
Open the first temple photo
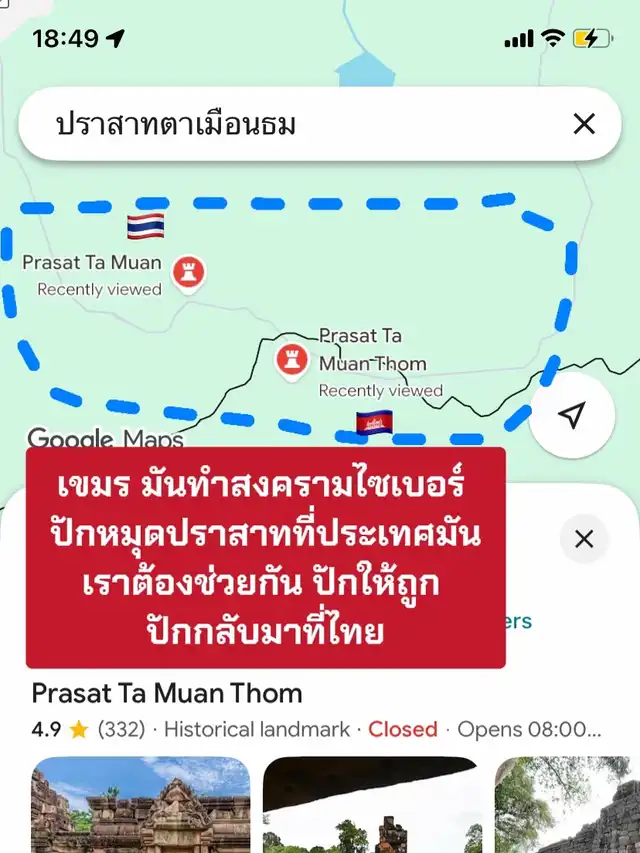click(x=141, y=804)
